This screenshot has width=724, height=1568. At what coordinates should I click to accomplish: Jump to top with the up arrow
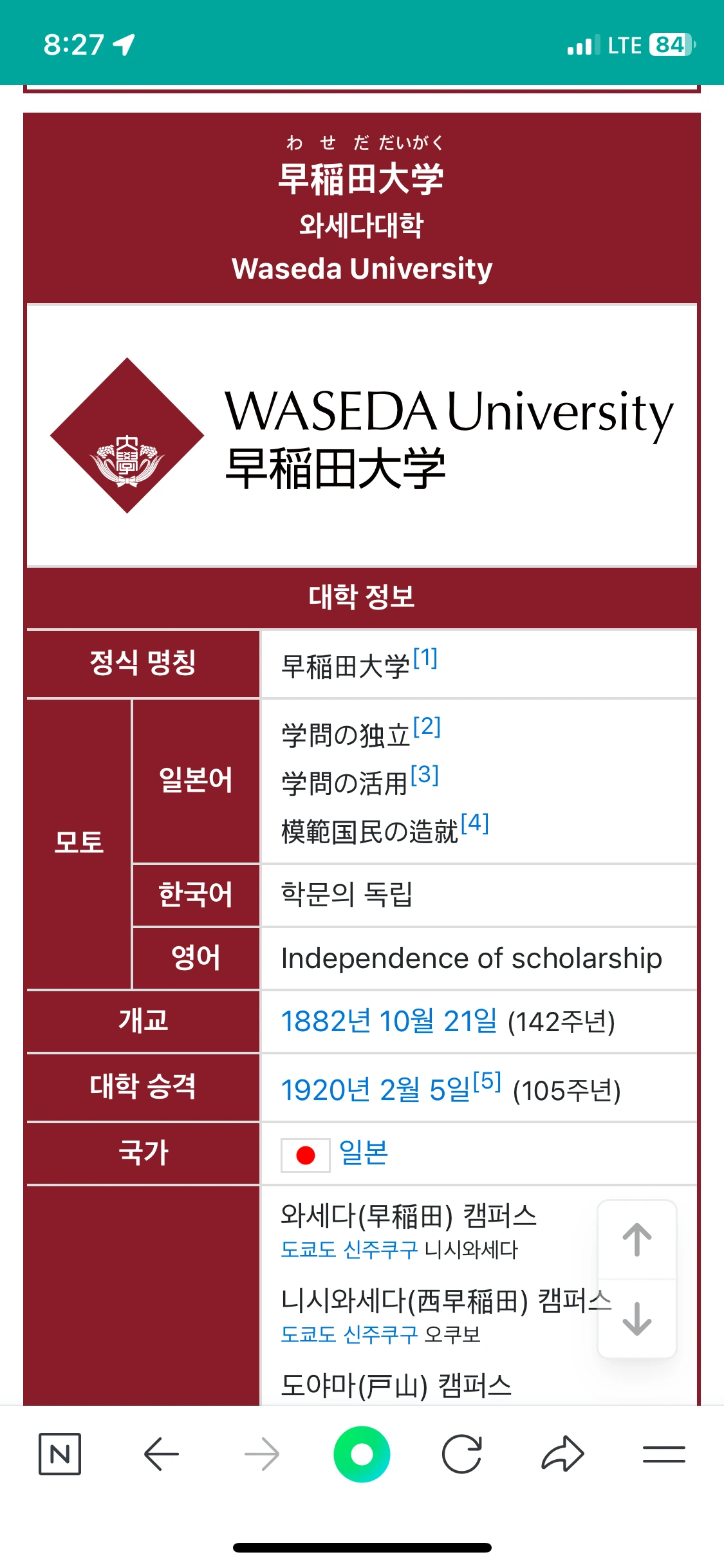637,1240
